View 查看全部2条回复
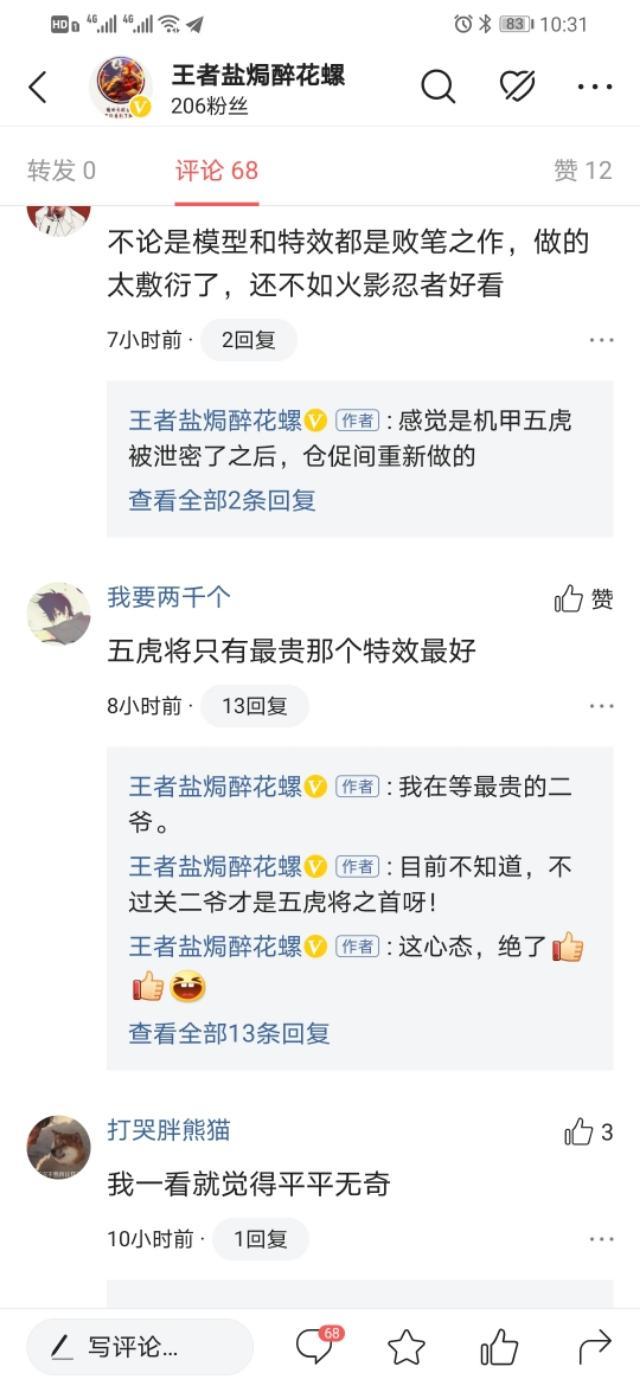 (222, 500)
